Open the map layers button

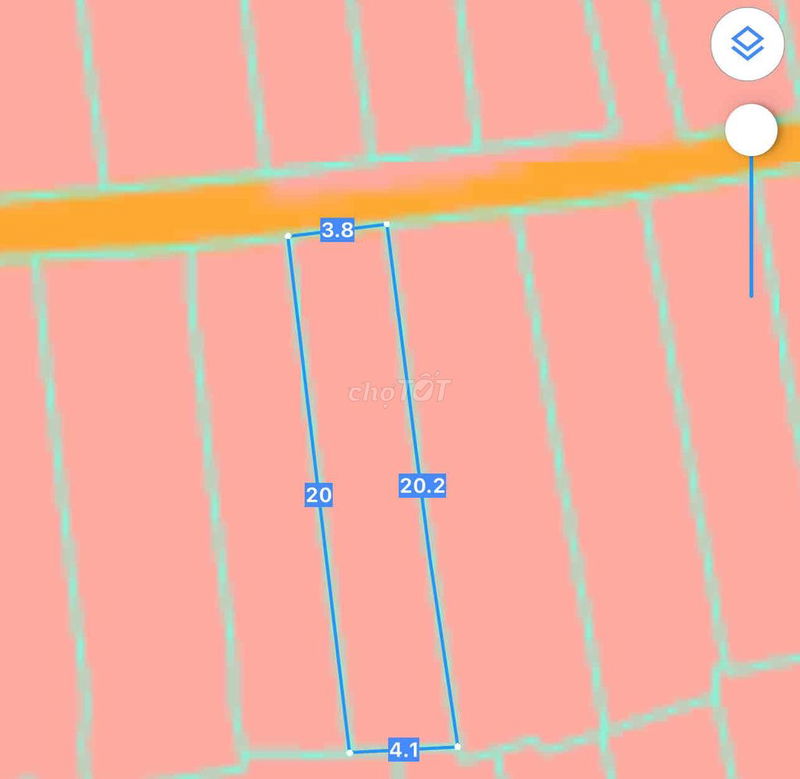click(747, 44)
